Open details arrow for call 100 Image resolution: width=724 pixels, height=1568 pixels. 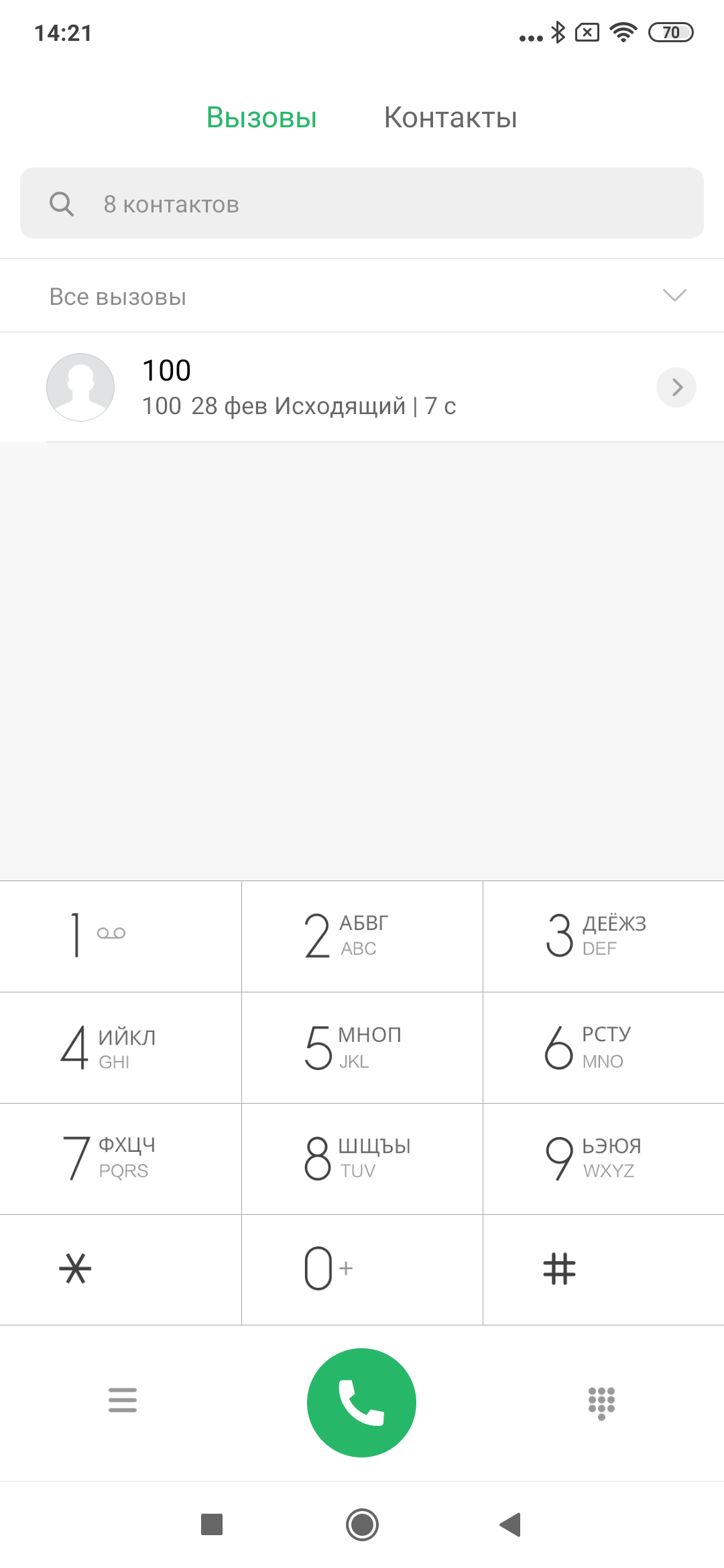[x=676, y=387]
